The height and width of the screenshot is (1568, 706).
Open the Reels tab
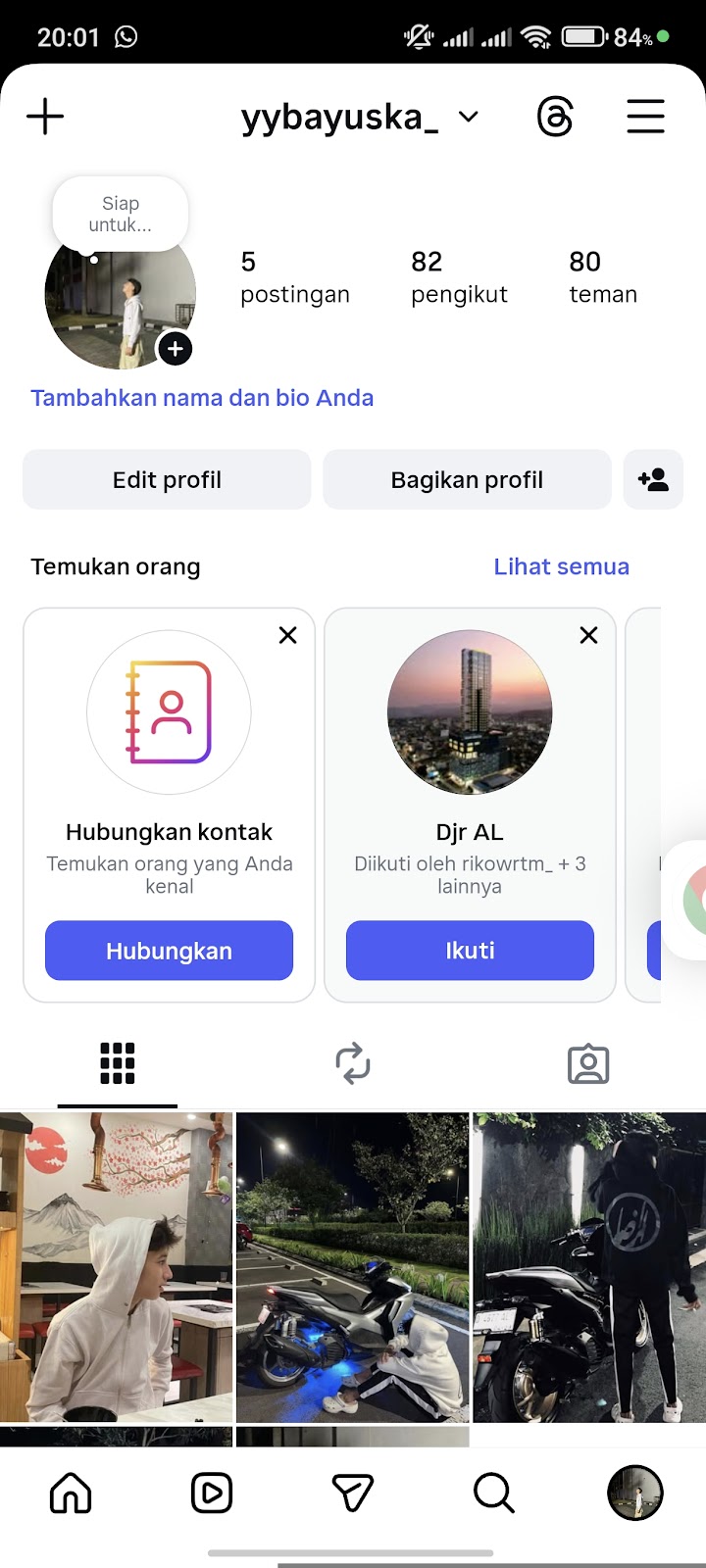(x=212, y=1494)
